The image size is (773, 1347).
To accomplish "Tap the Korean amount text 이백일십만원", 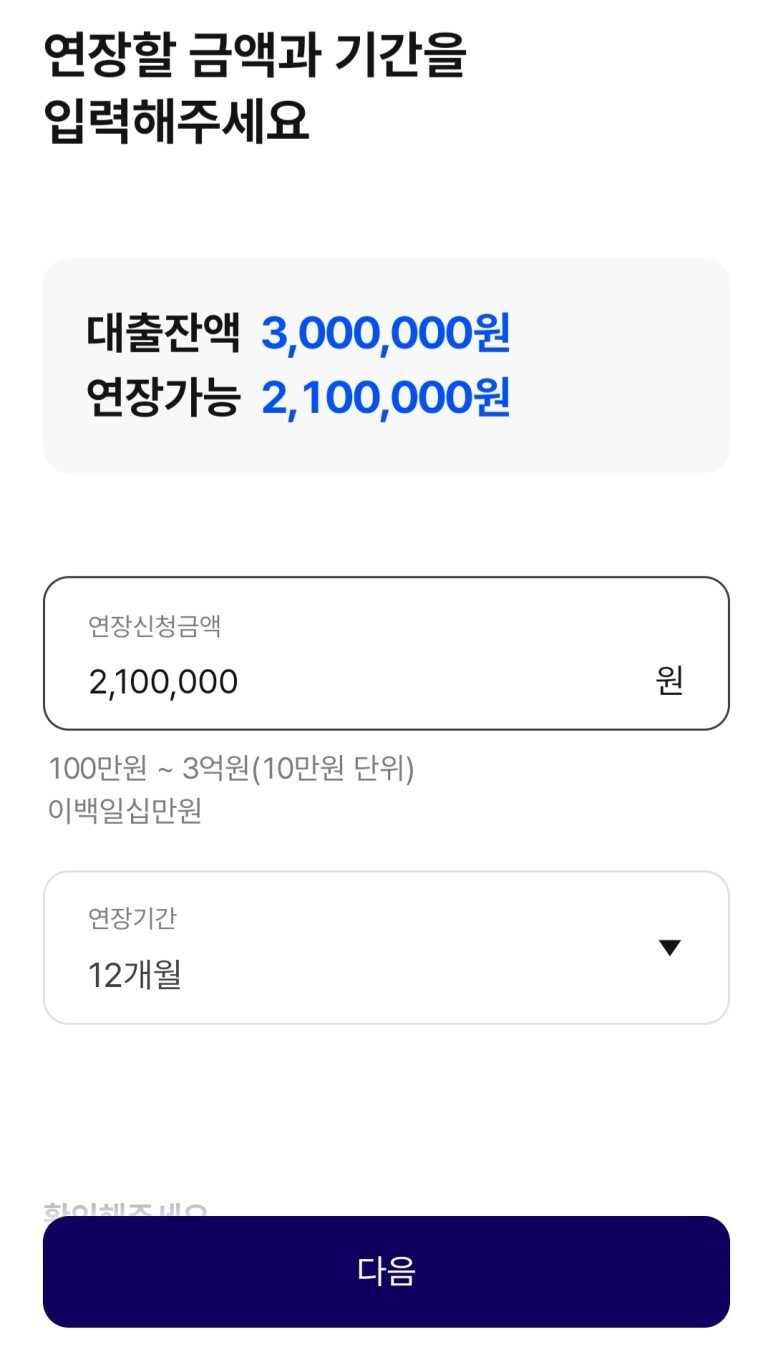I will click(122, 809).
